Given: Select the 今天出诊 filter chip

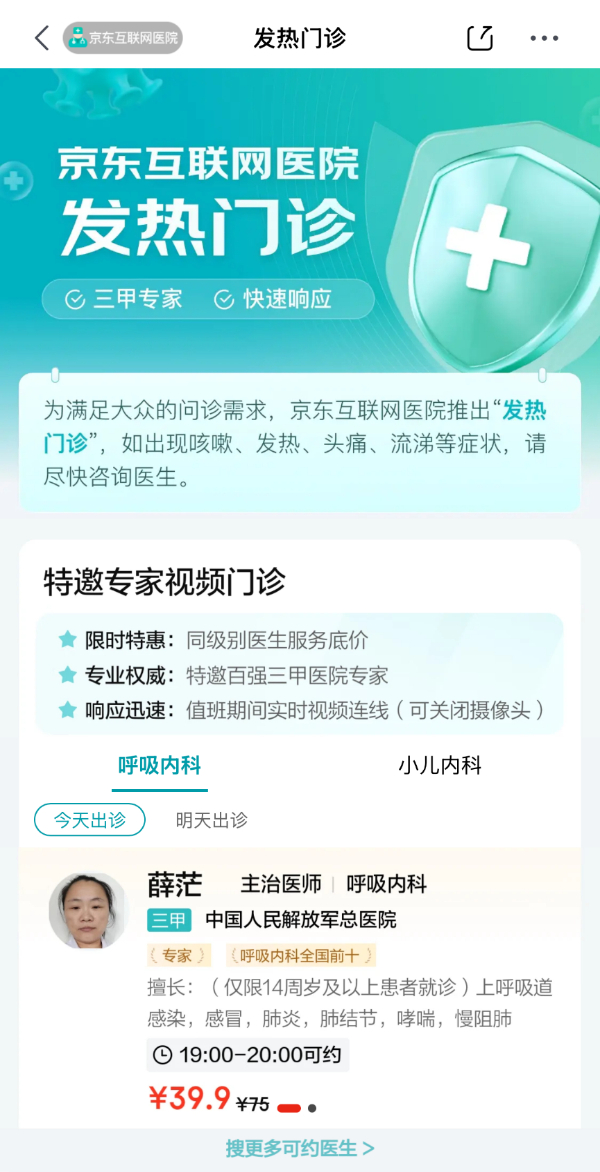Looking at the screenshot, I should (x=90, y=820).
